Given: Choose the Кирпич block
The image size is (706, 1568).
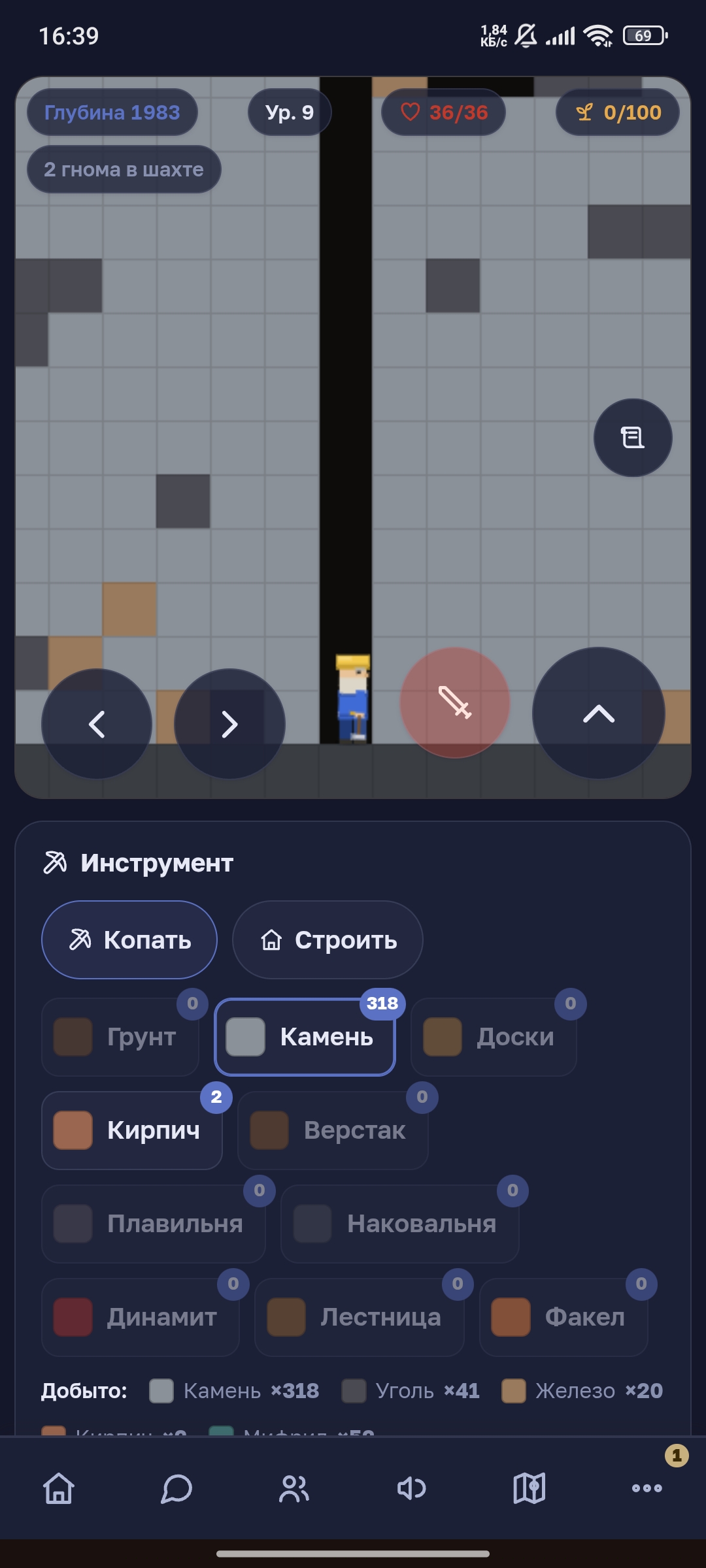Looking at the screenshot, I should pos(132,1130).
